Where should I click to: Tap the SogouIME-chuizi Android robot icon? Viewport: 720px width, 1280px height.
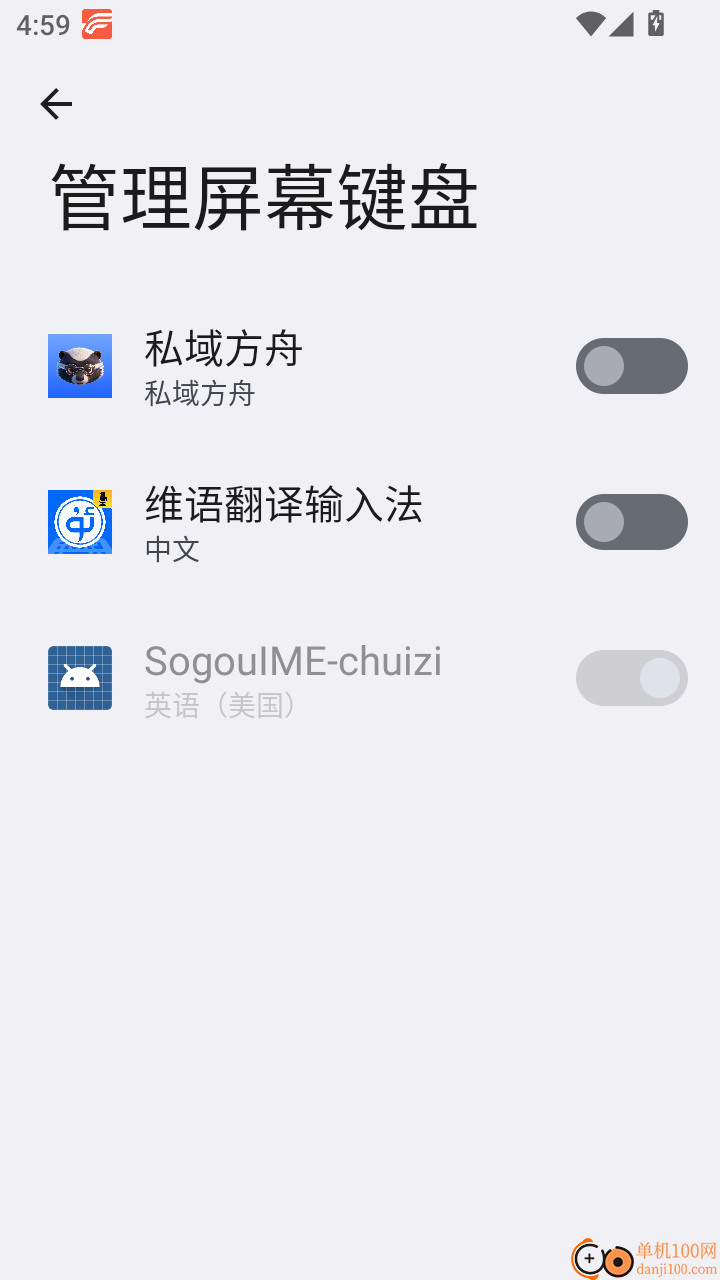click(x=79, y=678)
